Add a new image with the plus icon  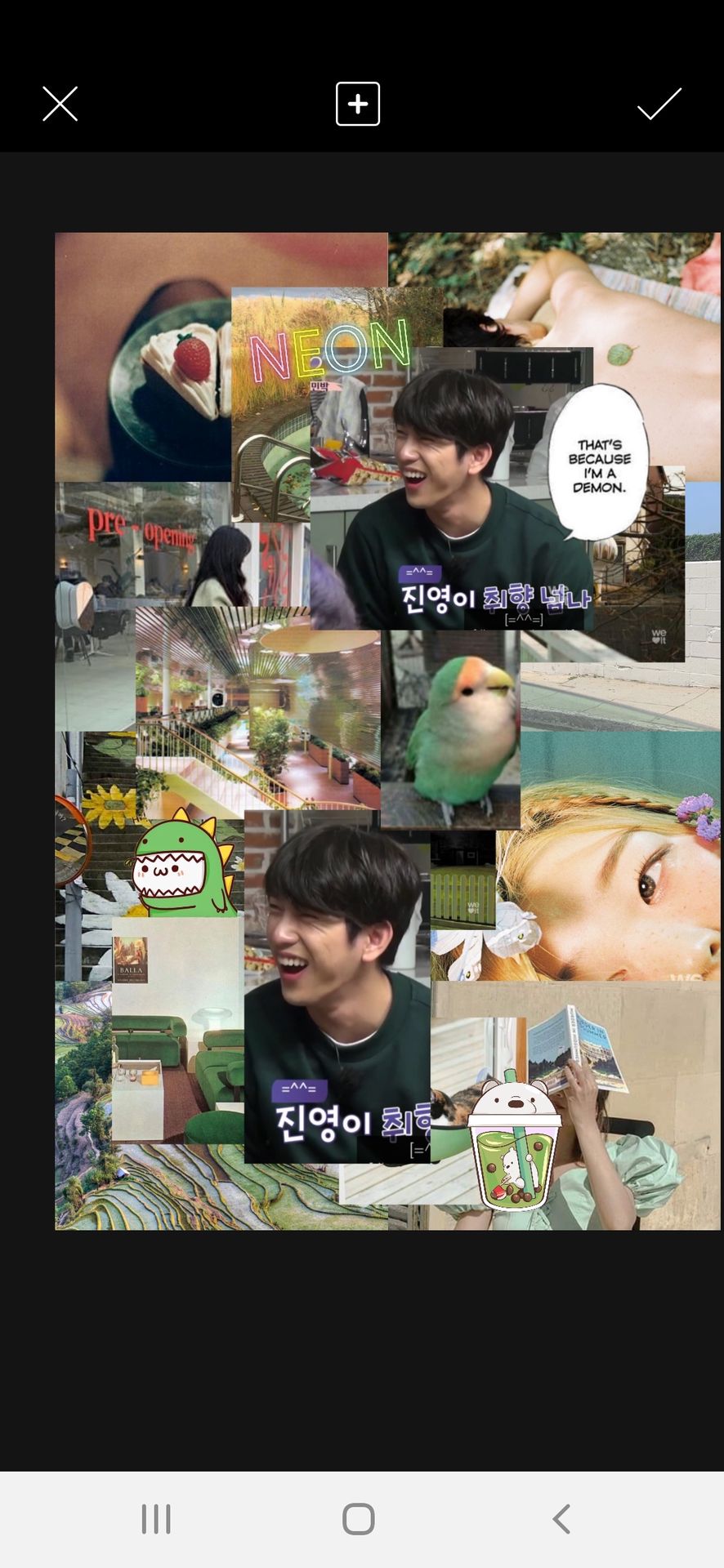358,105
